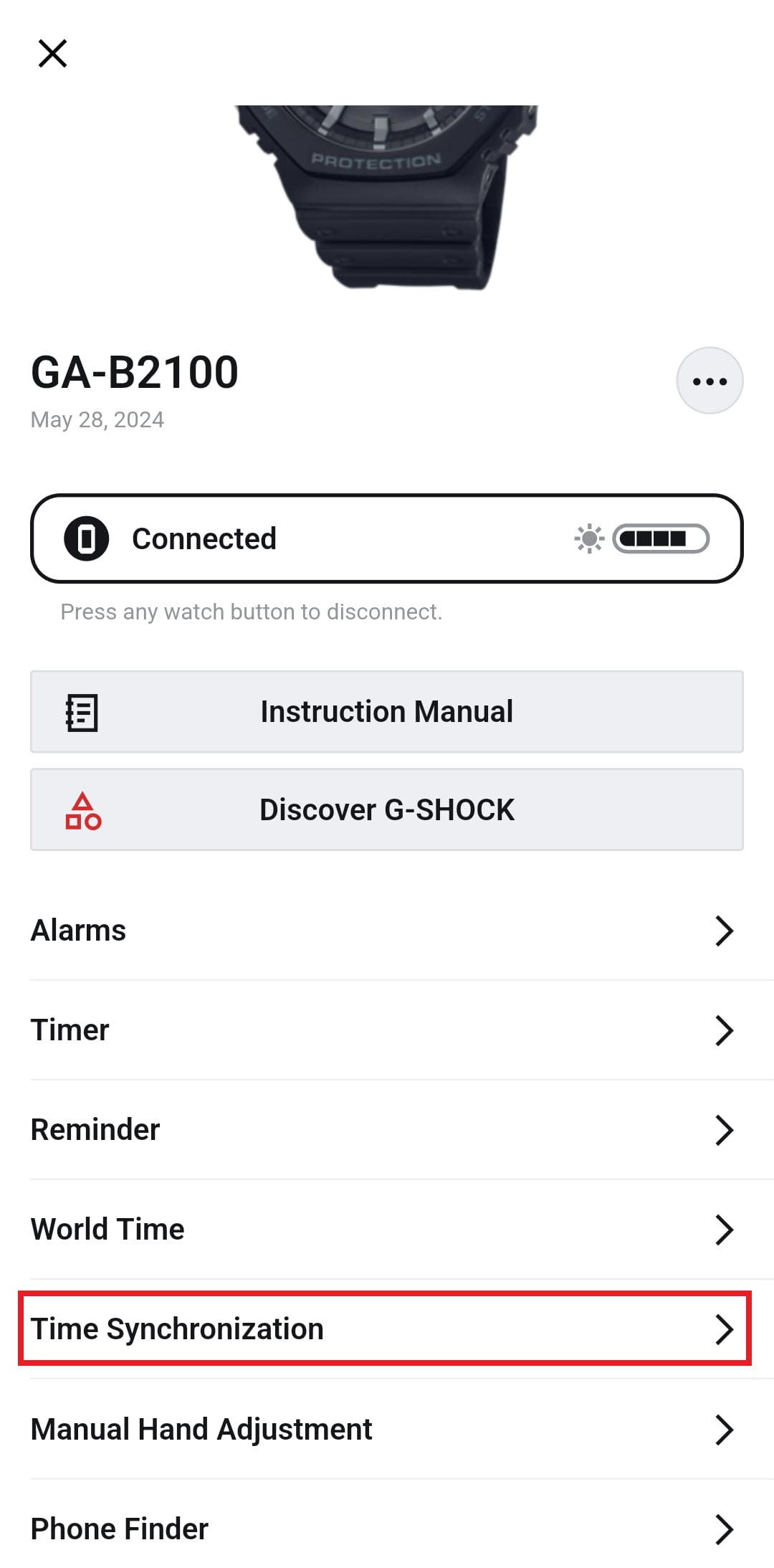Image resolution: width=774 pixels, height=1568 pixels.
Task: Open the Alarms settings
Action: [x=386, y=931]
